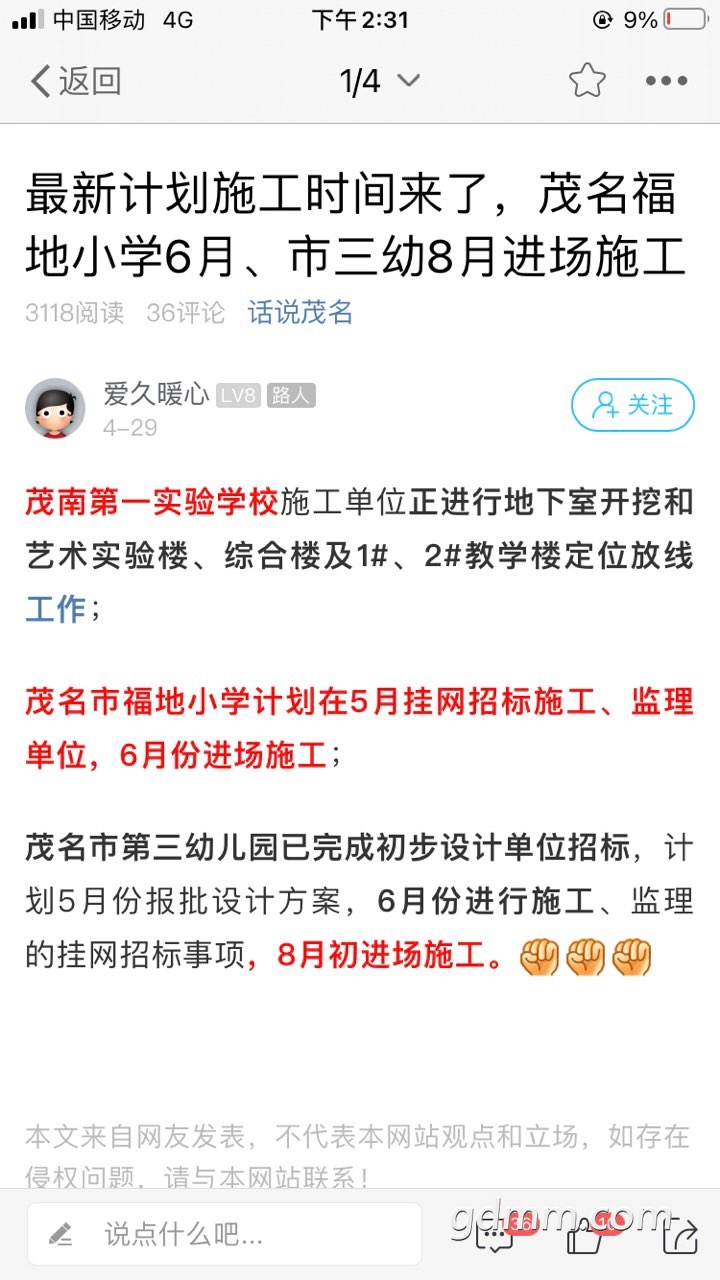This screenshot has height=1280, width=720.
Task: Like this post with thumbs-up
Action: coord(586,1234)
